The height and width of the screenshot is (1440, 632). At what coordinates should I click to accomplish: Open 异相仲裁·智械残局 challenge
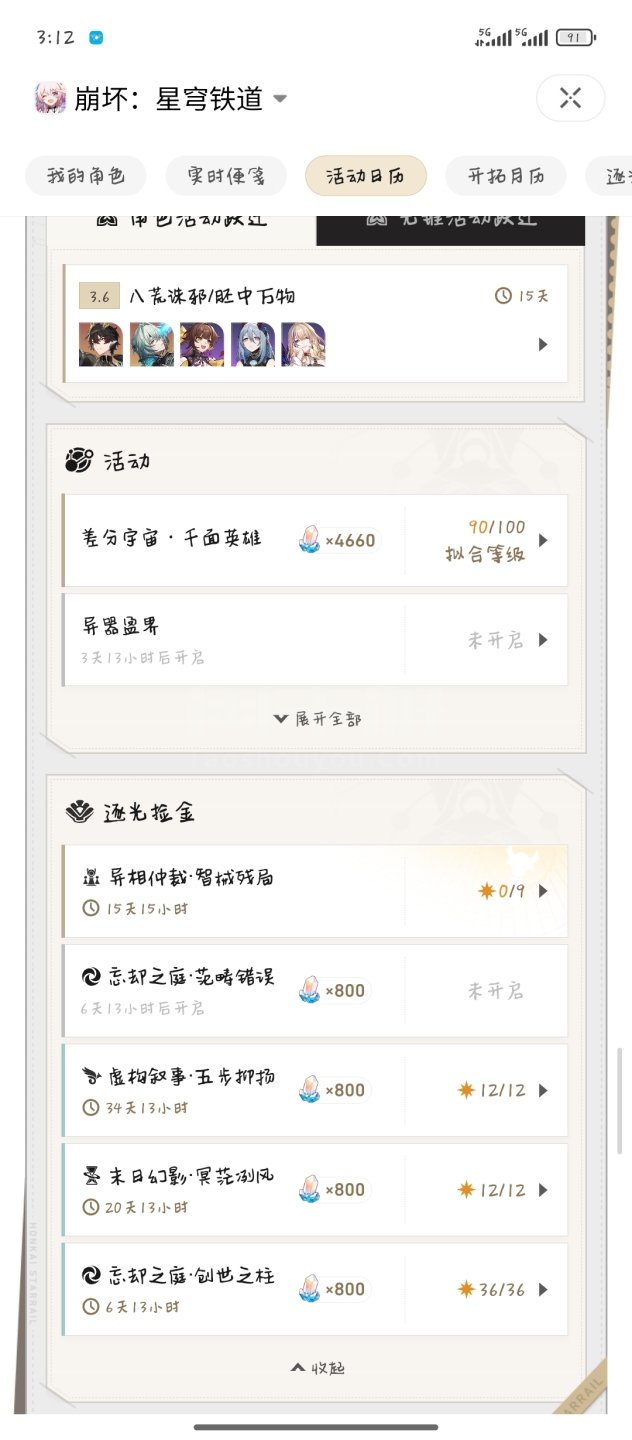click(315, 891)
